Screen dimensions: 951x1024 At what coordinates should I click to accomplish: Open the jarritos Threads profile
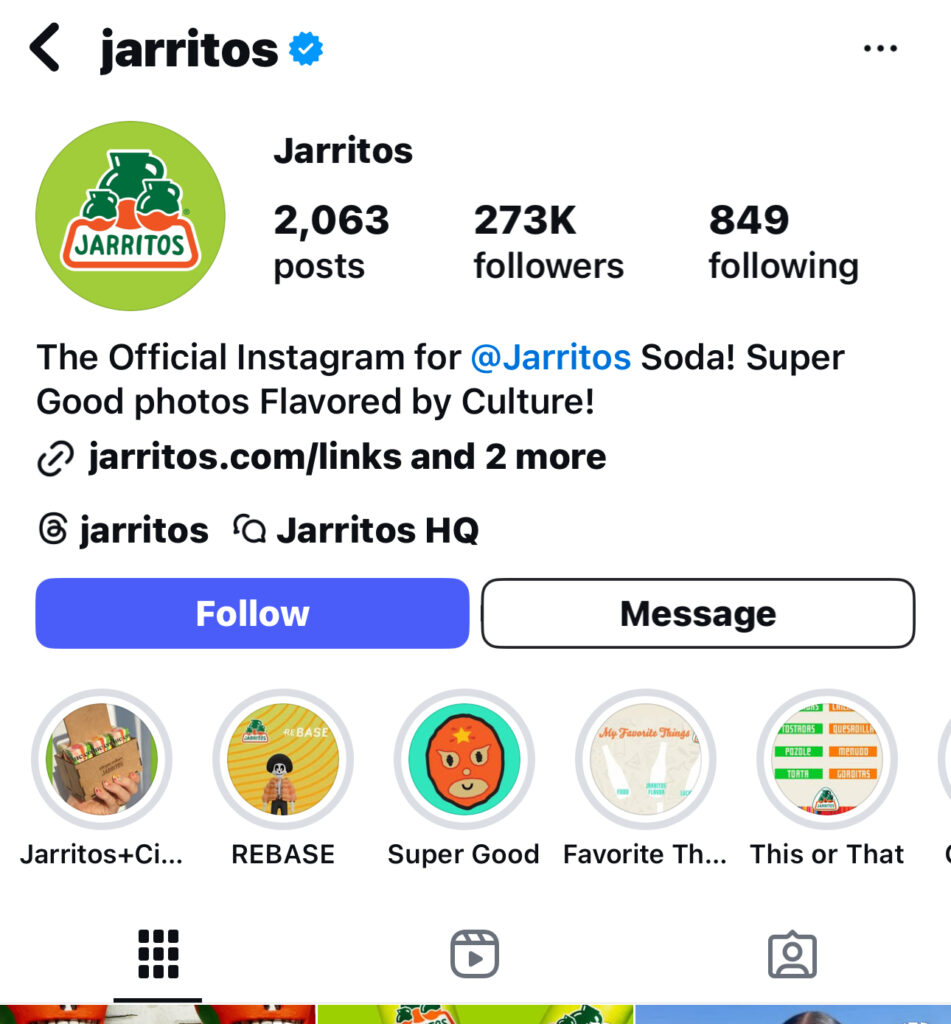click(124, 529)
